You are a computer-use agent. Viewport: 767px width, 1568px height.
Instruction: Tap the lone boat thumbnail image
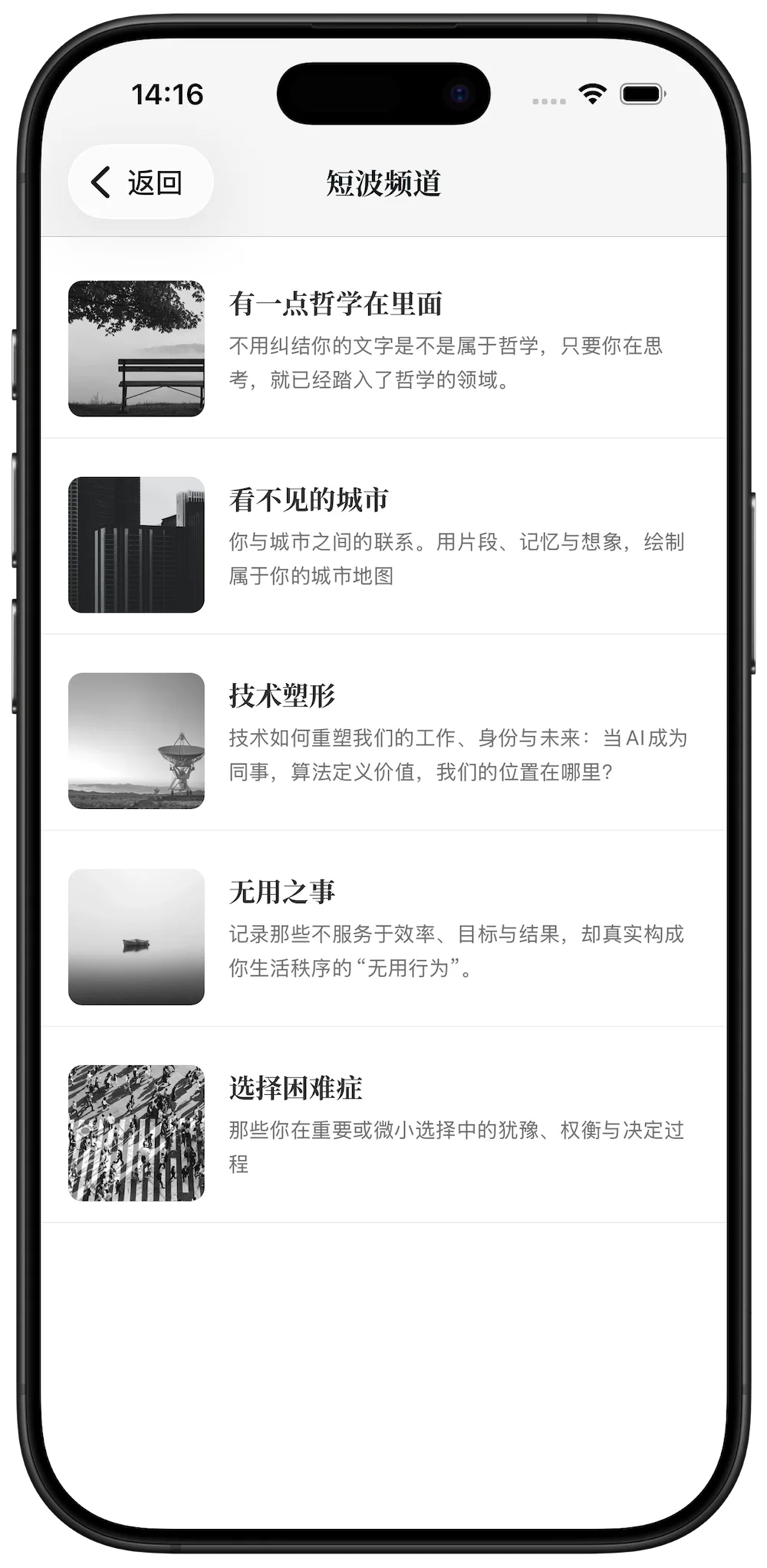pyautogui.click(x=136, y=937)
